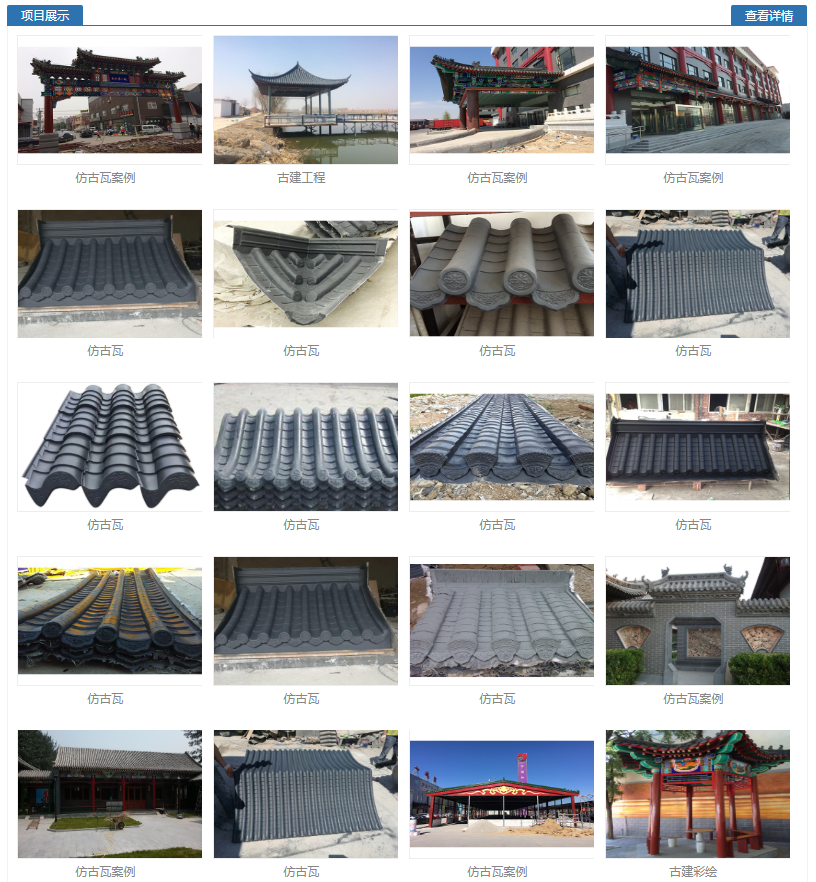View 仿古瓦 tile with yellow-painted tiles
The width and height of the screenshot is (816, 882).
tap(109, 620)
